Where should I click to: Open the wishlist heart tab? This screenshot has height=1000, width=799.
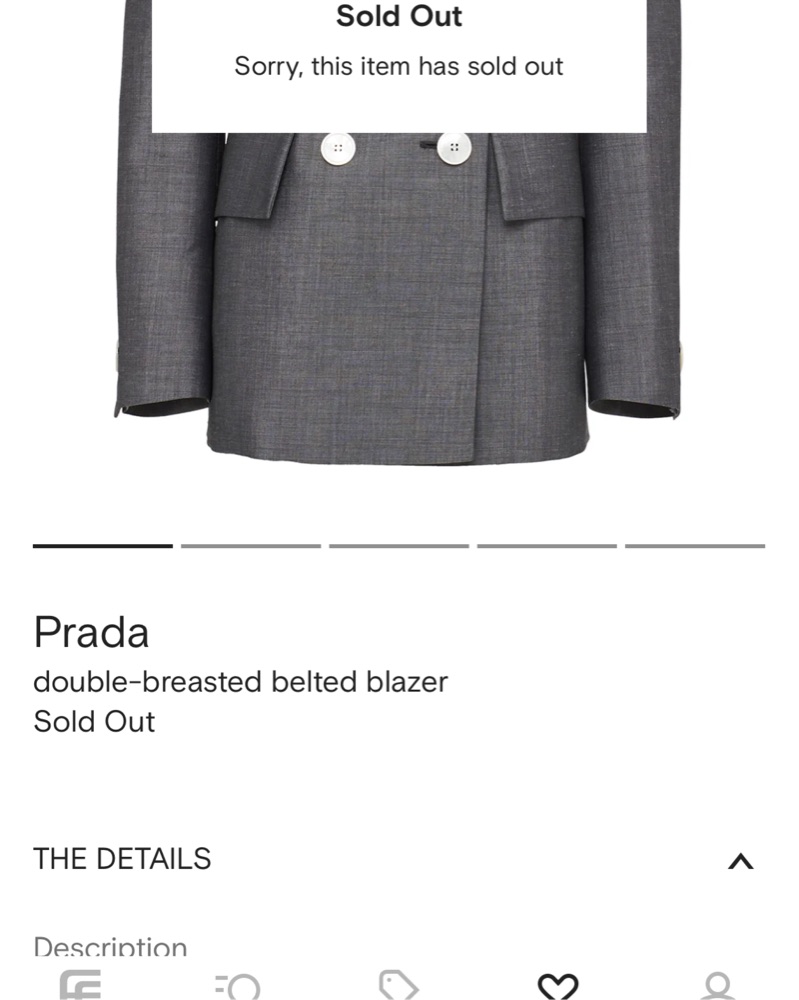[x=558, y=986]
